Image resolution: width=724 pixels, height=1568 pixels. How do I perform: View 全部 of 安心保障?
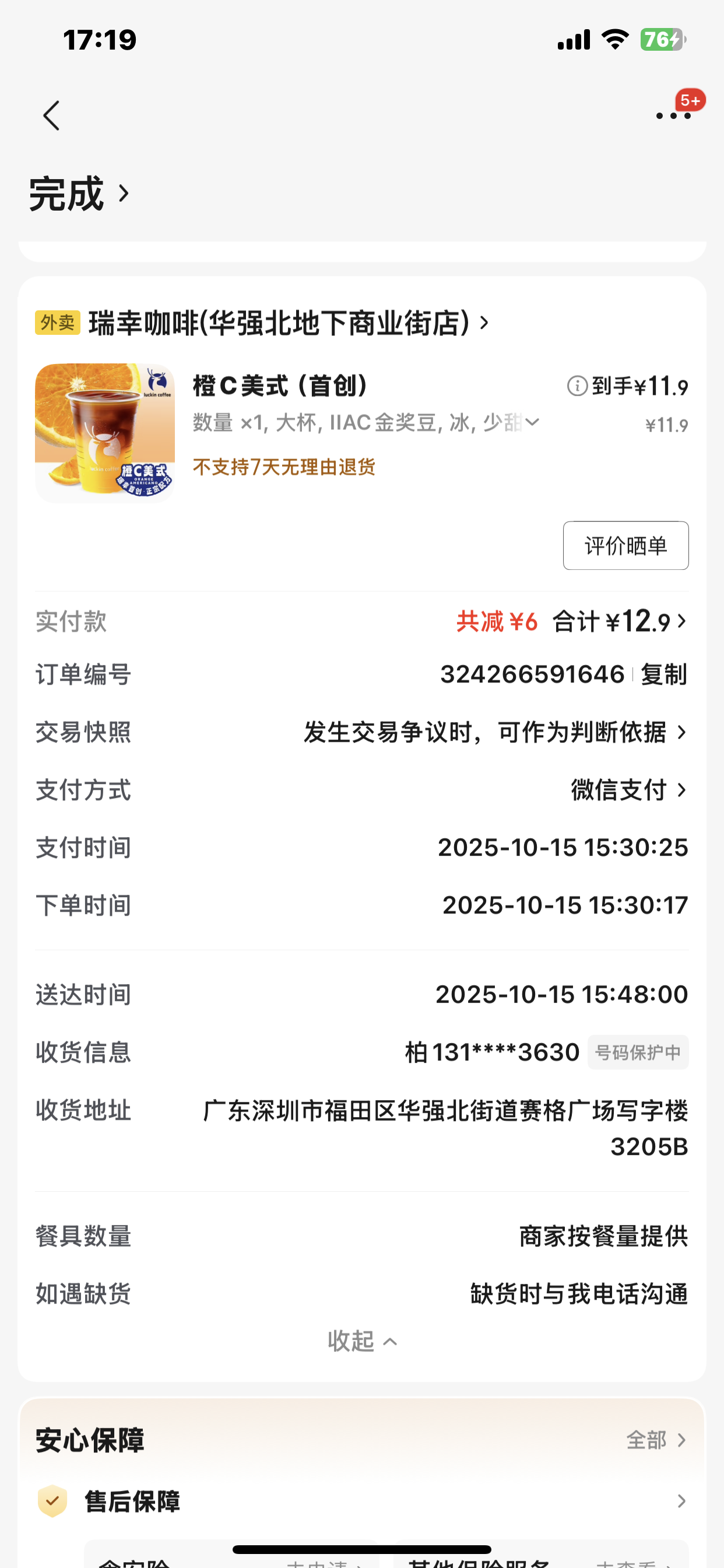coord(656,1440)
